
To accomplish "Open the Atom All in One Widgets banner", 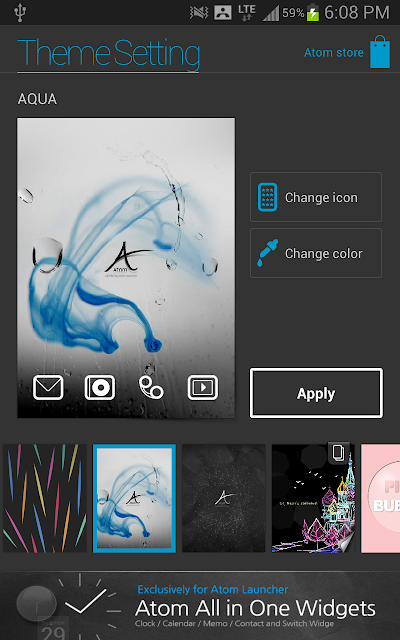I will pyautogui.click(x=200, y=606).
